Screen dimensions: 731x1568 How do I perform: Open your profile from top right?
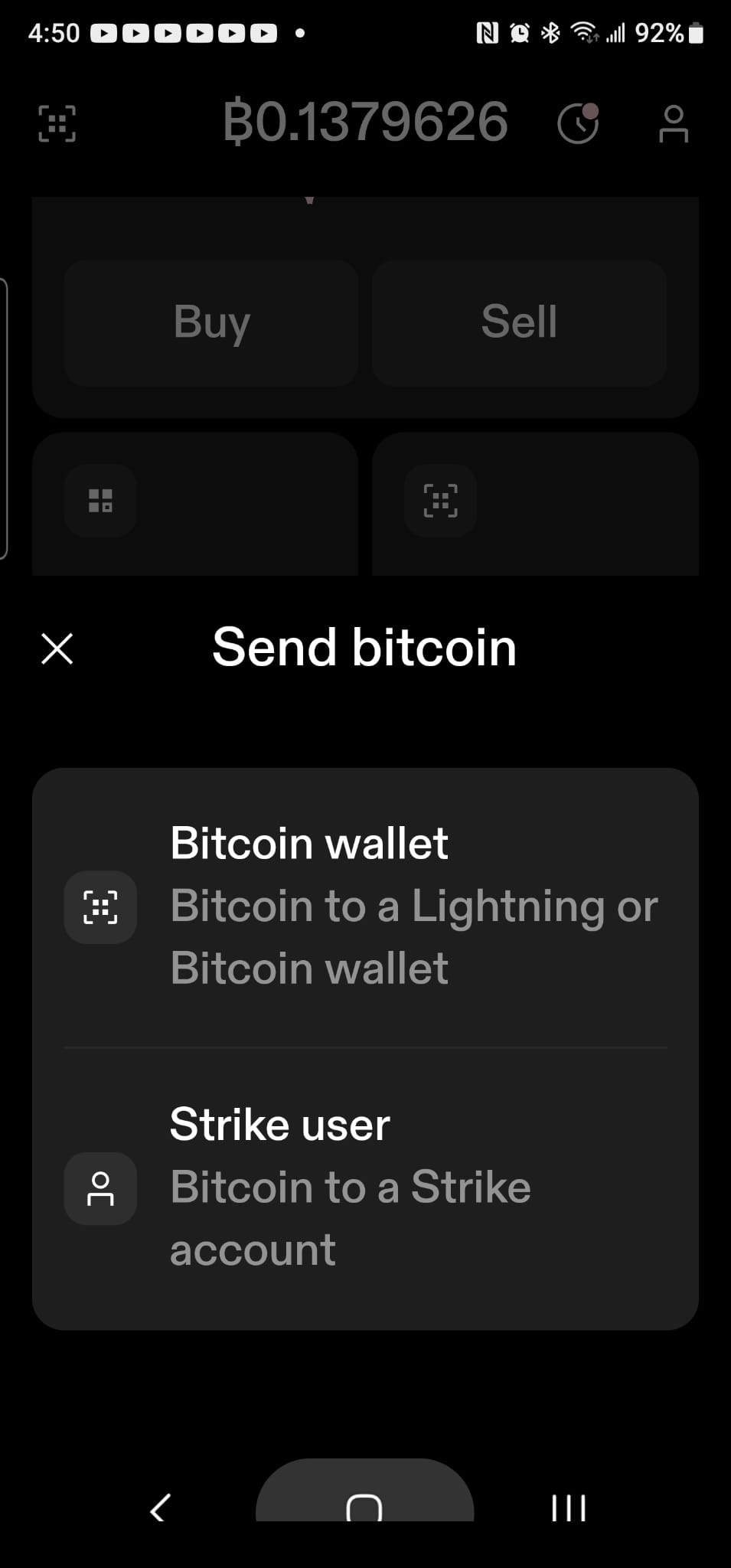pos(674,124)
